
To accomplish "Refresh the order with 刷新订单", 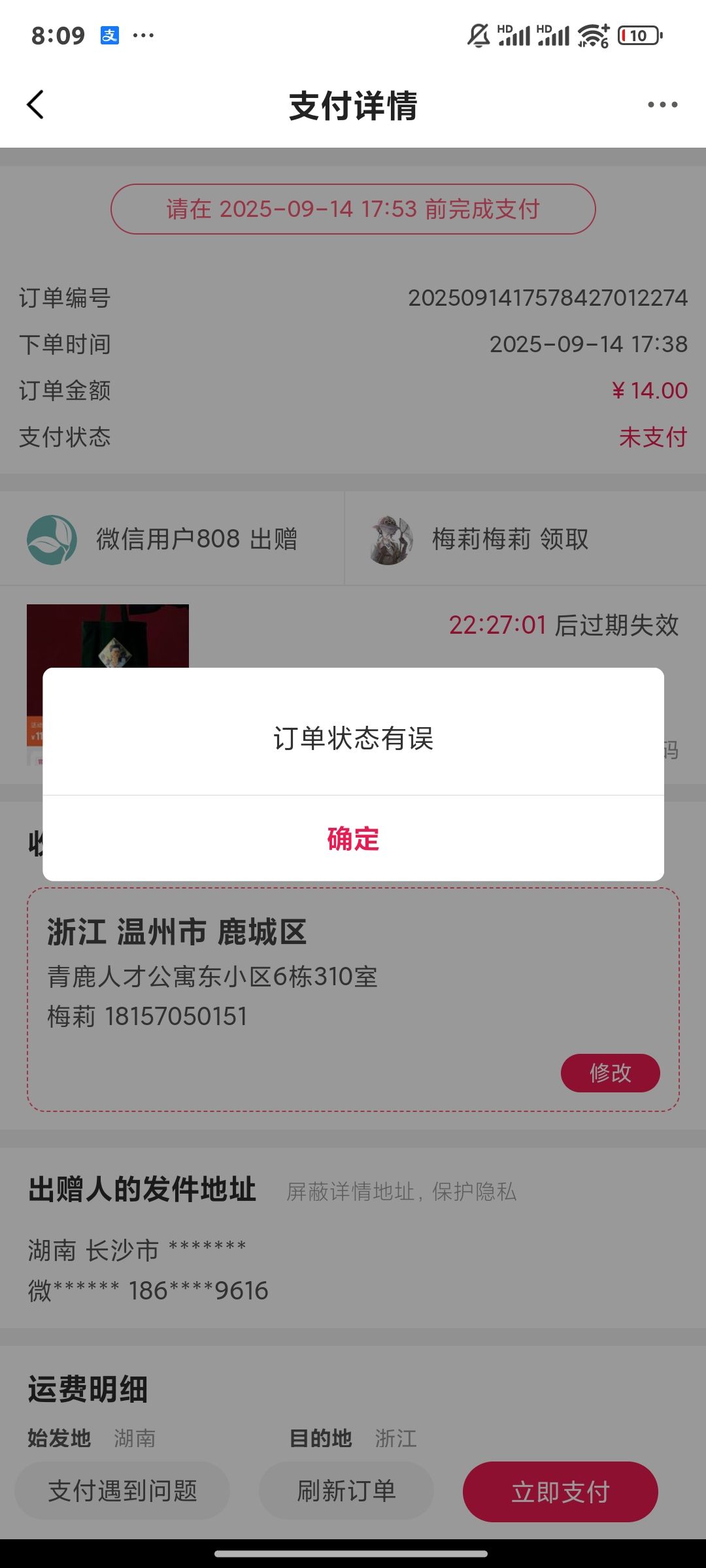I will click(346, 1491).
